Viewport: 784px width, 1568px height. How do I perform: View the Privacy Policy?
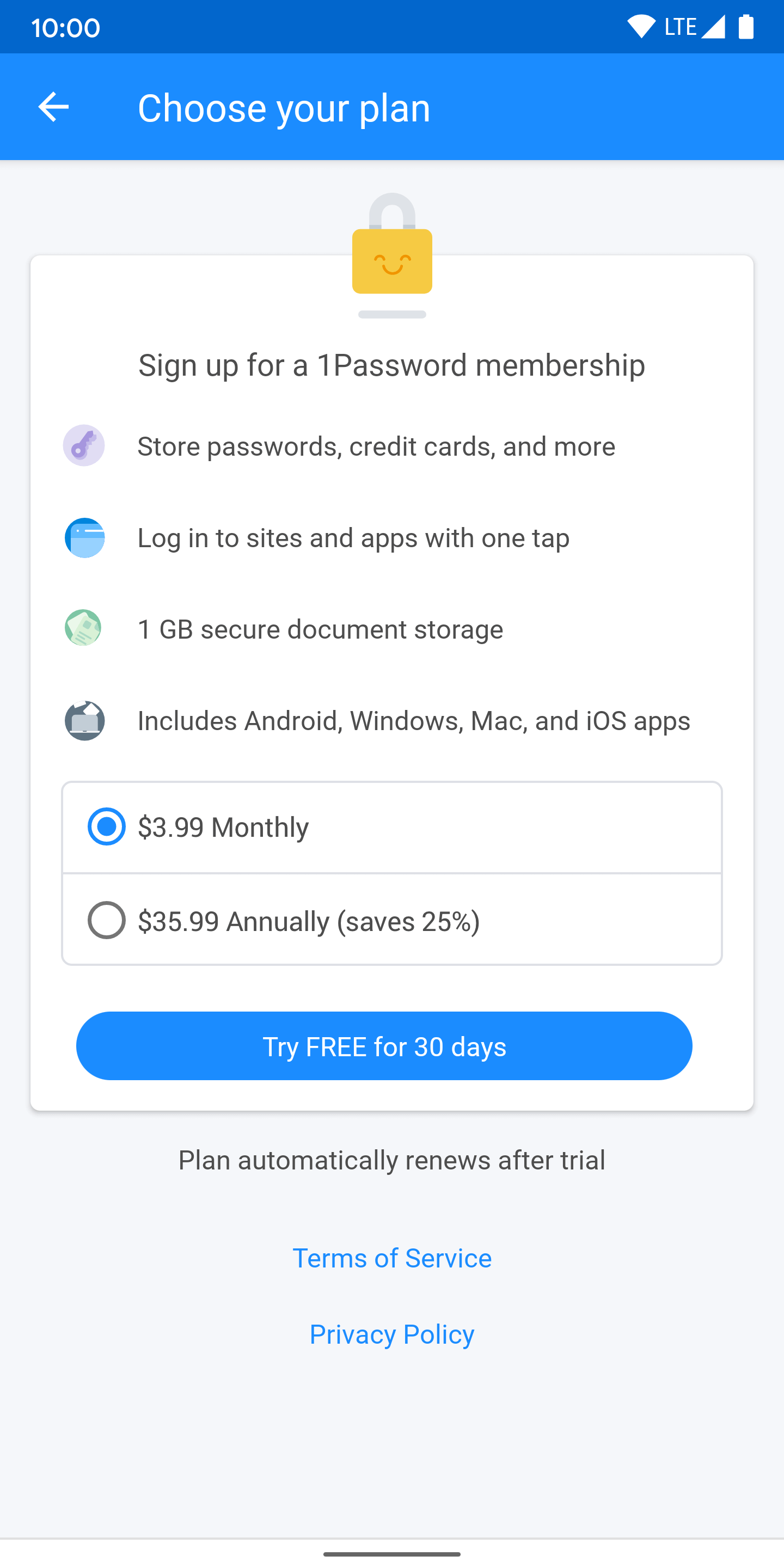tap(392, 1334)
